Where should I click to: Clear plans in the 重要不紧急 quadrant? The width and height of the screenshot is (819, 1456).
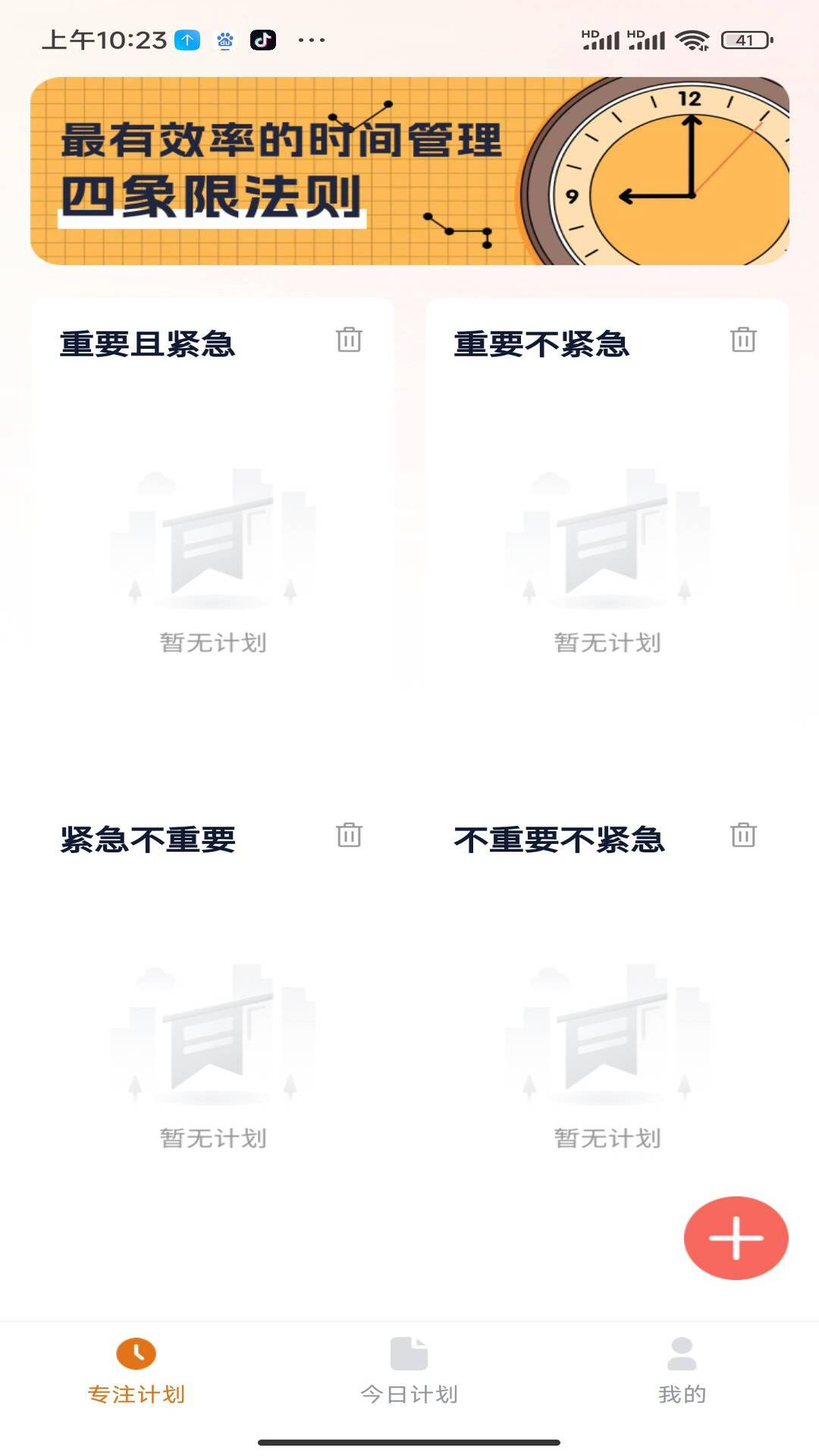click(x=743, y=339)
